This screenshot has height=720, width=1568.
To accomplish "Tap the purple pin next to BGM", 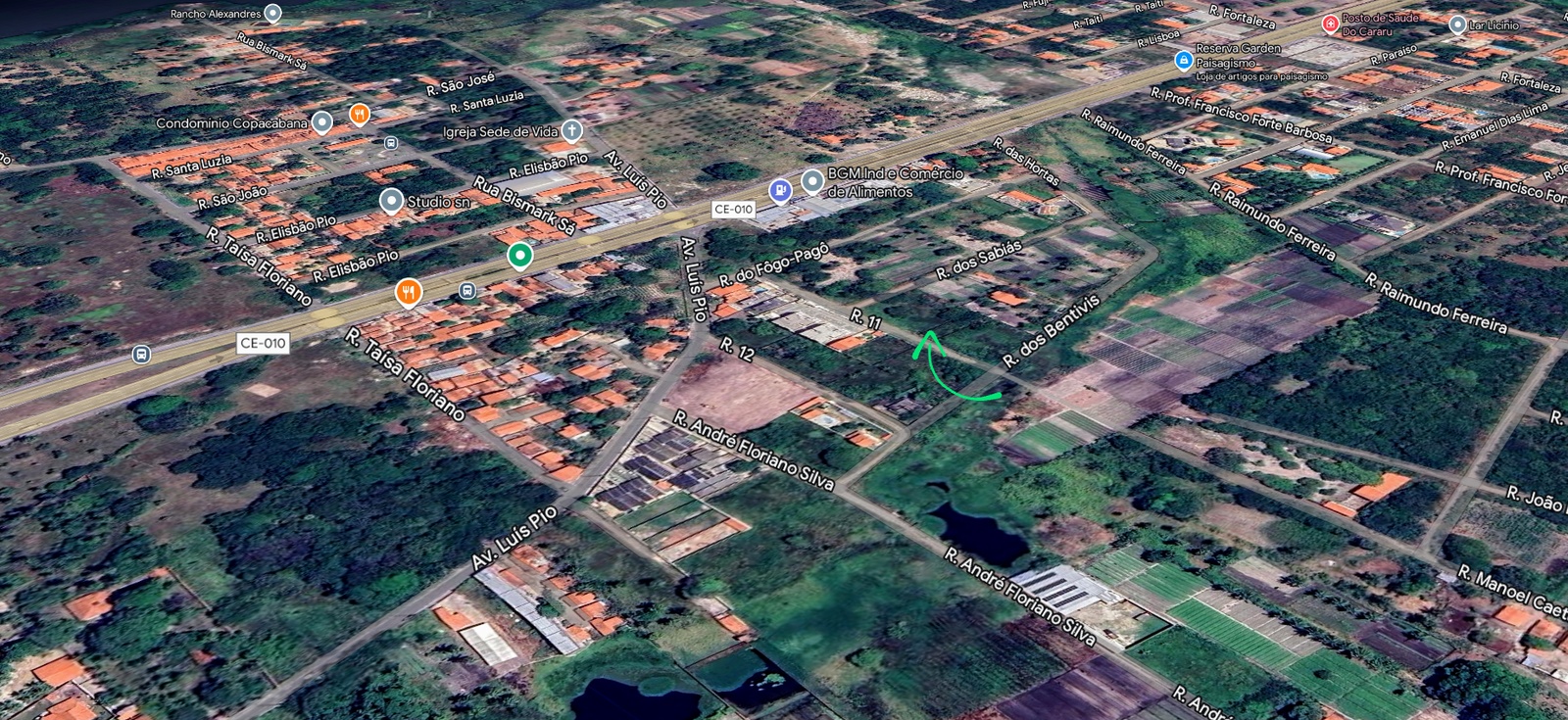I will pos(780,189).
